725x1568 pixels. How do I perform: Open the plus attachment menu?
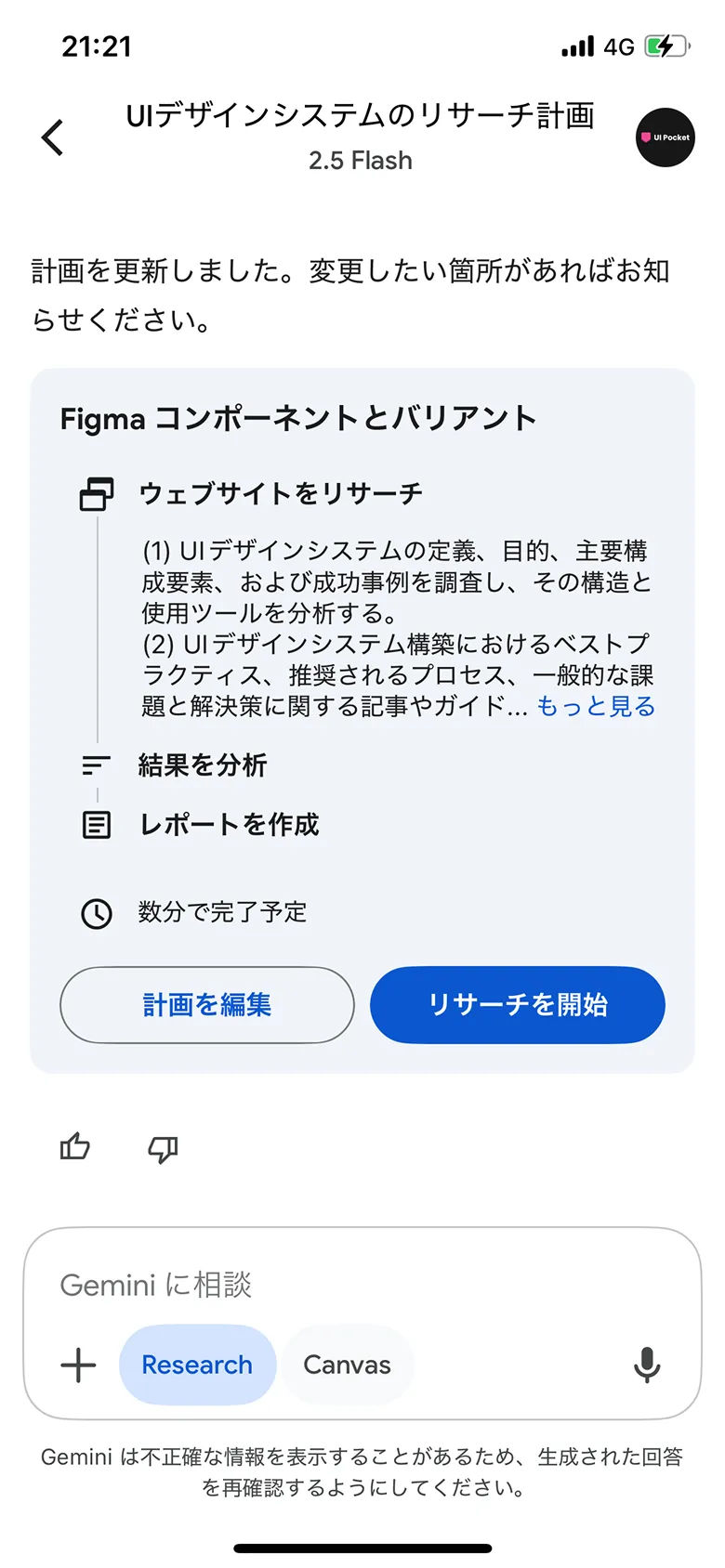79,1365
